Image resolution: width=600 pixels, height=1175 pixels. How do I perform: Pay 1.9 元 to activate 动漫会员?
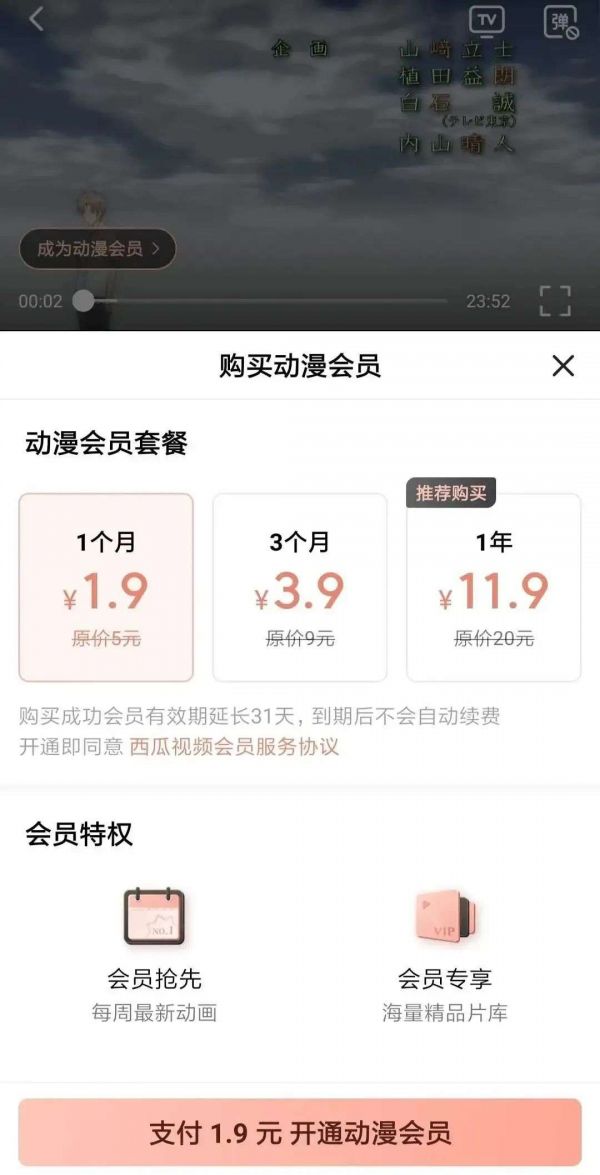300,1133
